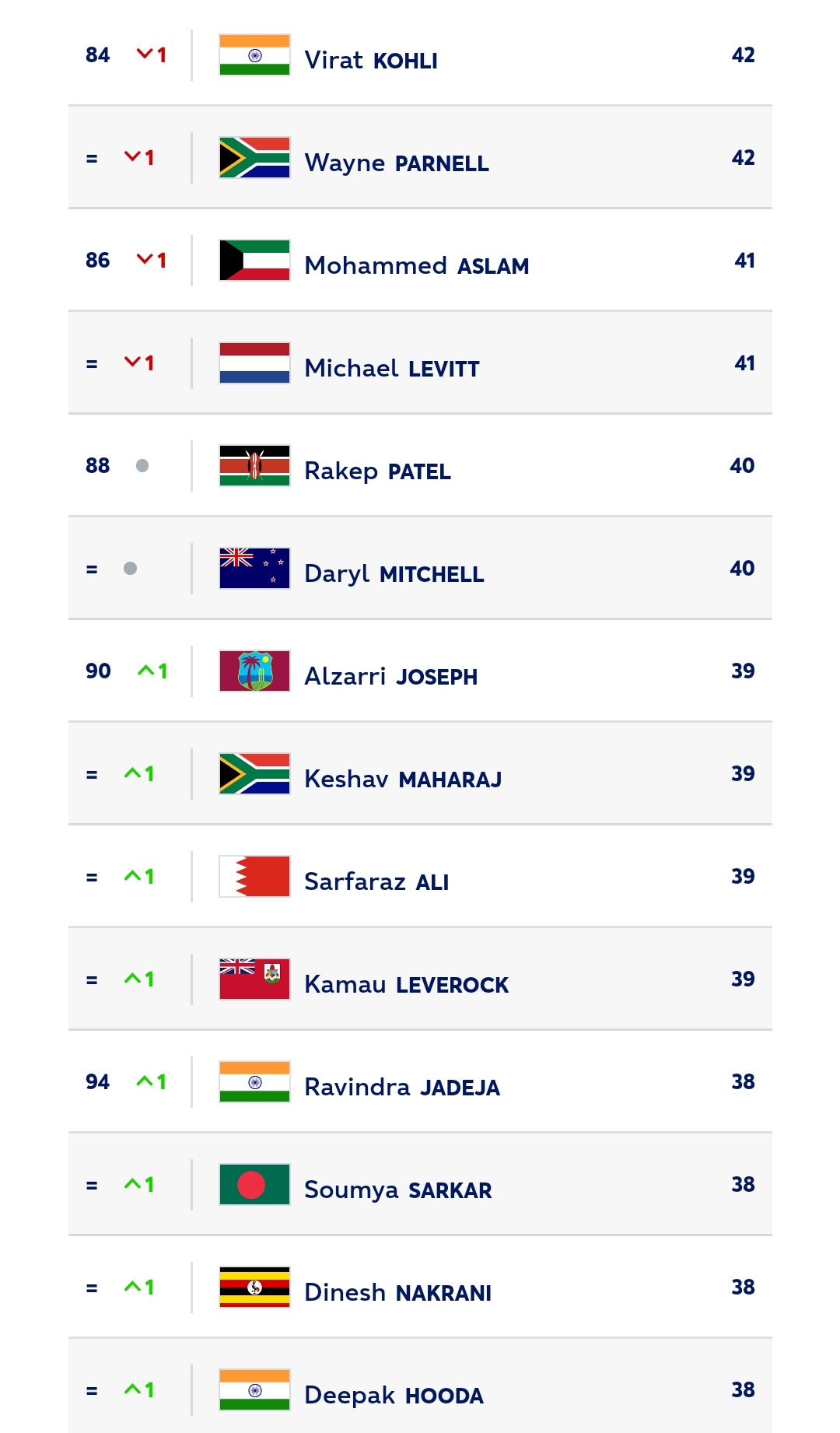Select the Wayne Parnell ranking row

420,157
